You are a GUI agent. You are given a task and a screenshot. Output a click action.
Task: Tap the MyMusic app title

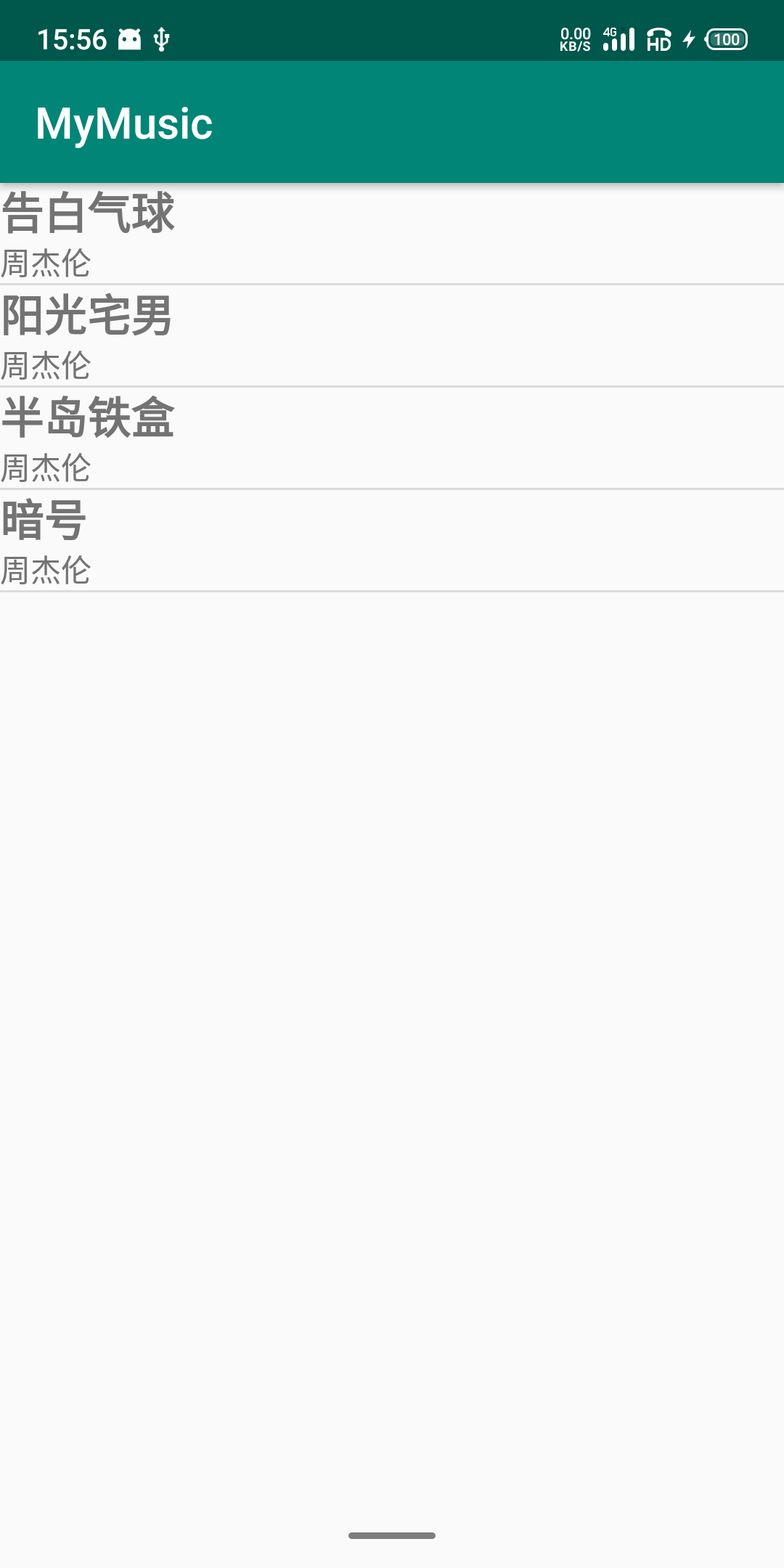click(x=123, y=123)
